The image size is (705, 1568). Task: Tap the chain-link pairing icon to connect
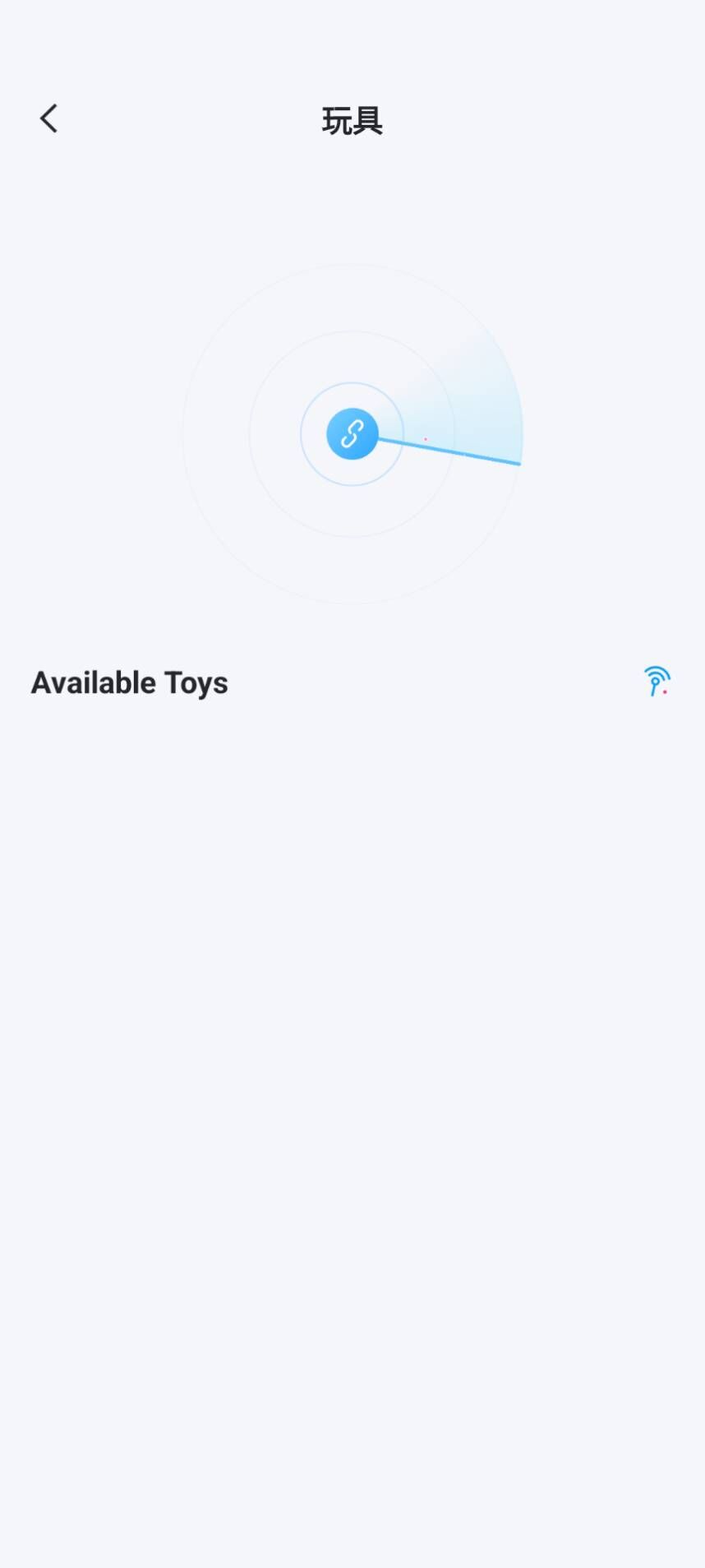353,433
